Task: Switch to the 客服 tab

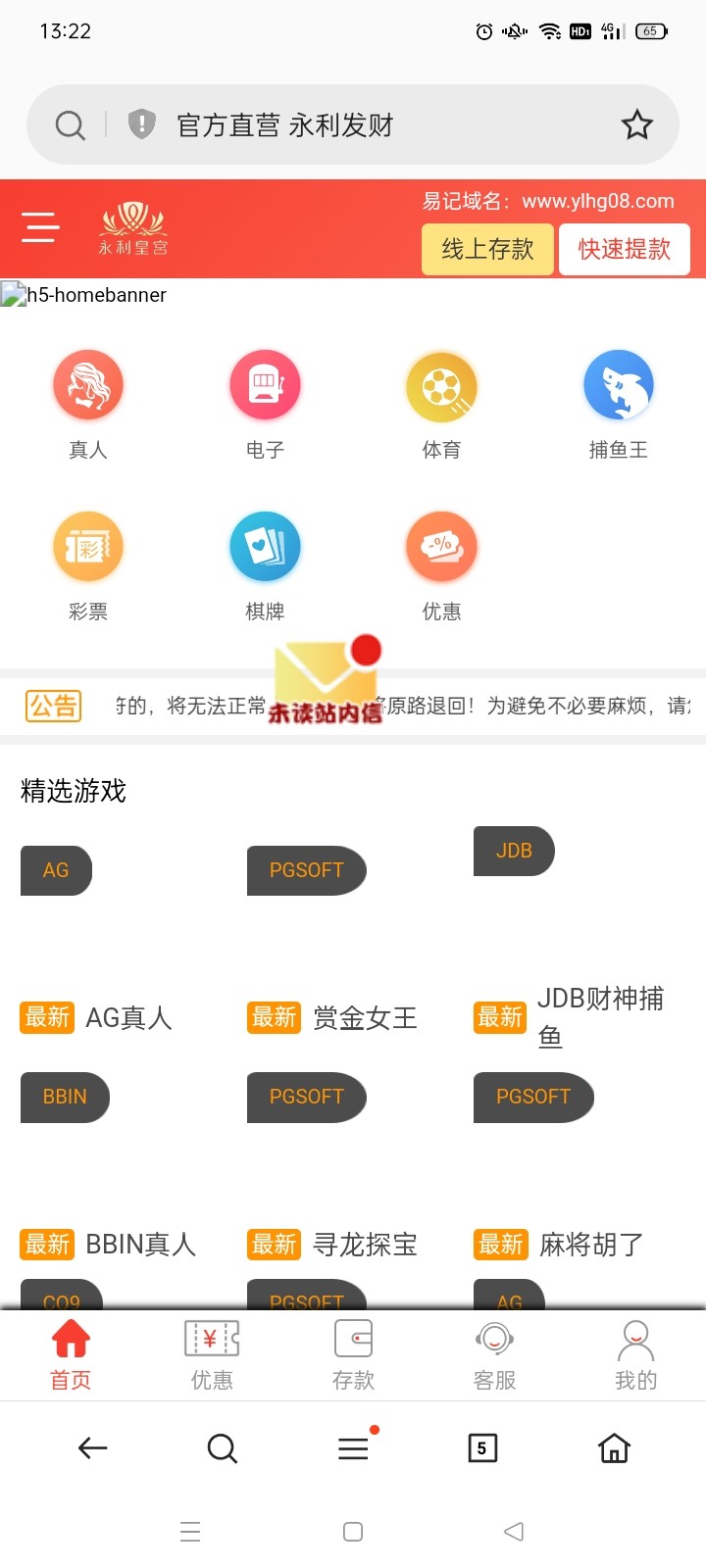Action: 494,1354
